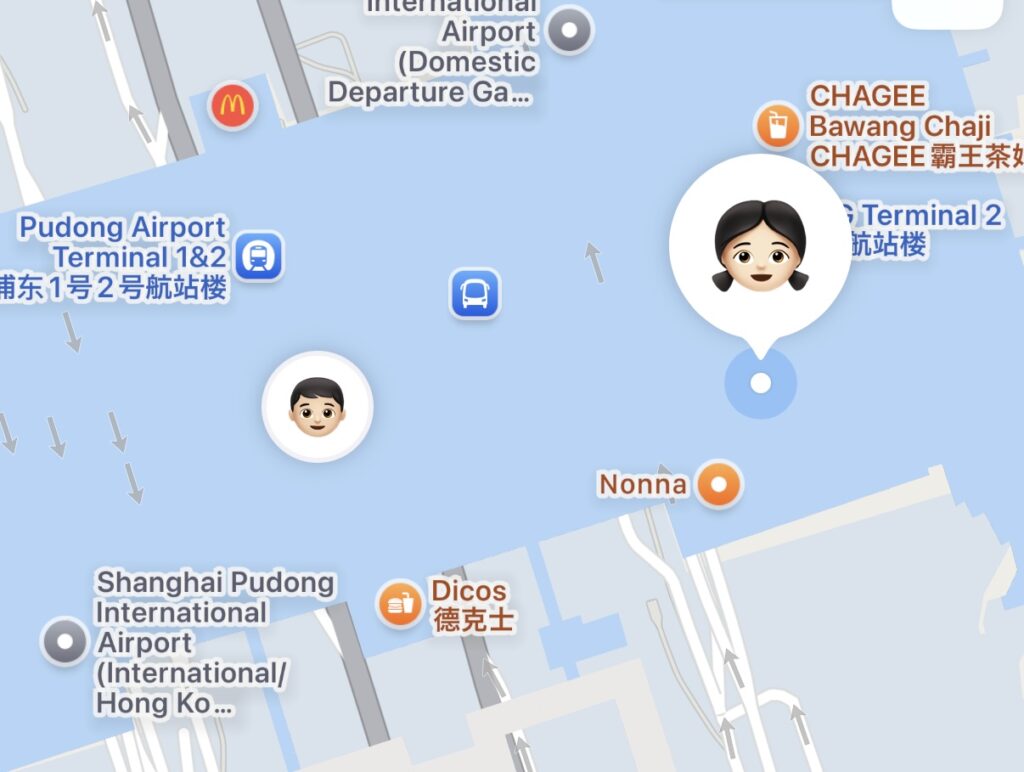The height and width of the screenshot is (772, 1024).
Task: Select the girl avatar location bubble
Action: click(x=760, y=245)
